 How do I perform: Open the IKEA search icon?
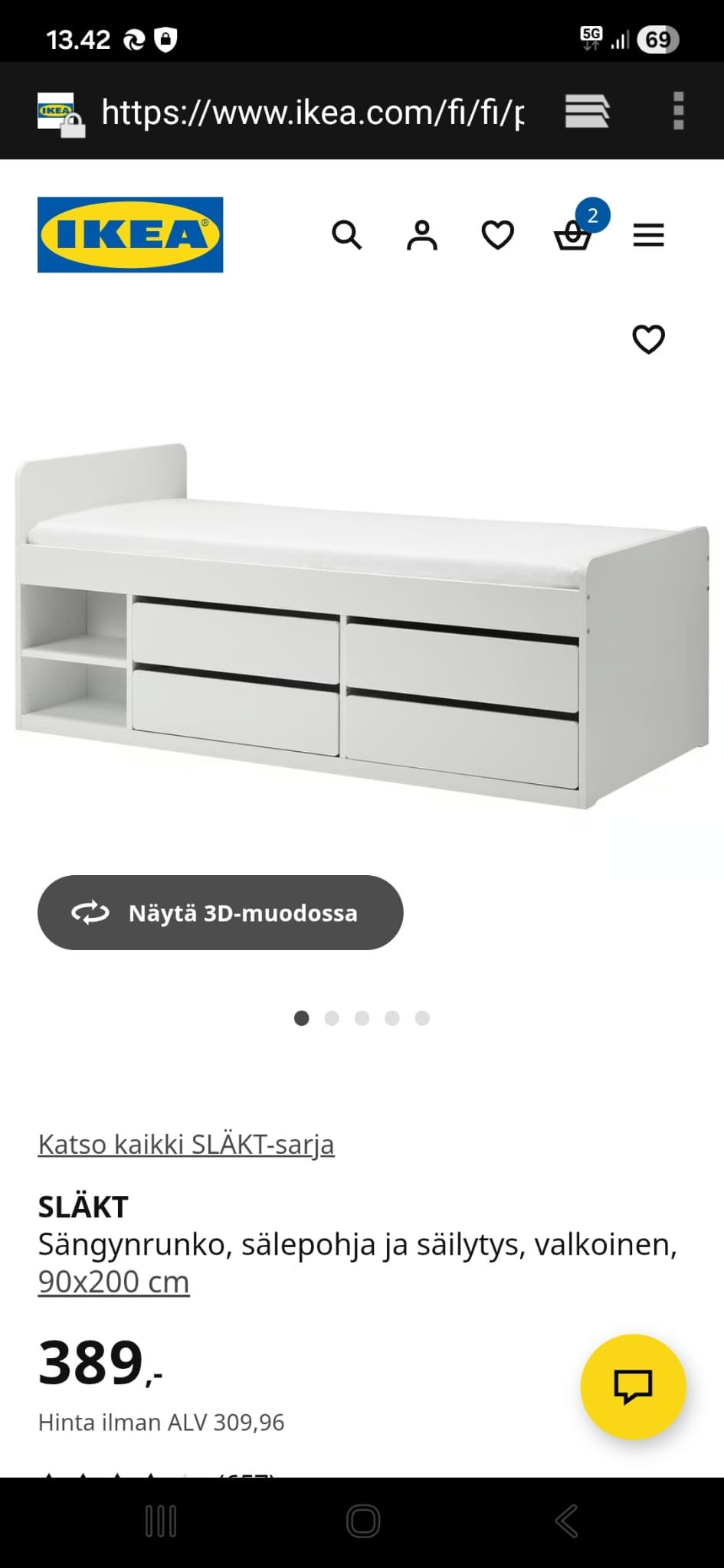point(348,236)
